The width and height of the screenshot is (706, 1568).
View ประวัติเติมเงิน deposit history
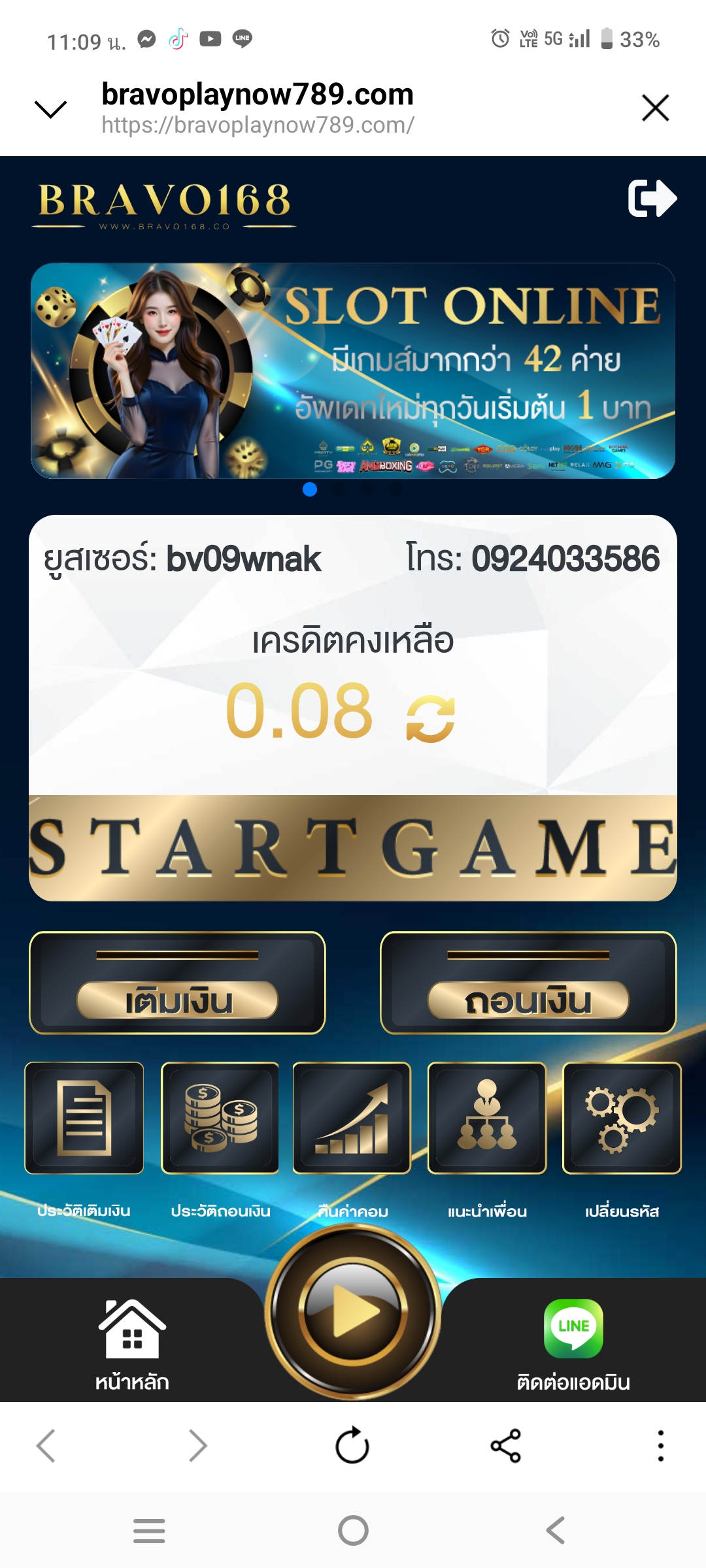click(x=84, y=1119)
